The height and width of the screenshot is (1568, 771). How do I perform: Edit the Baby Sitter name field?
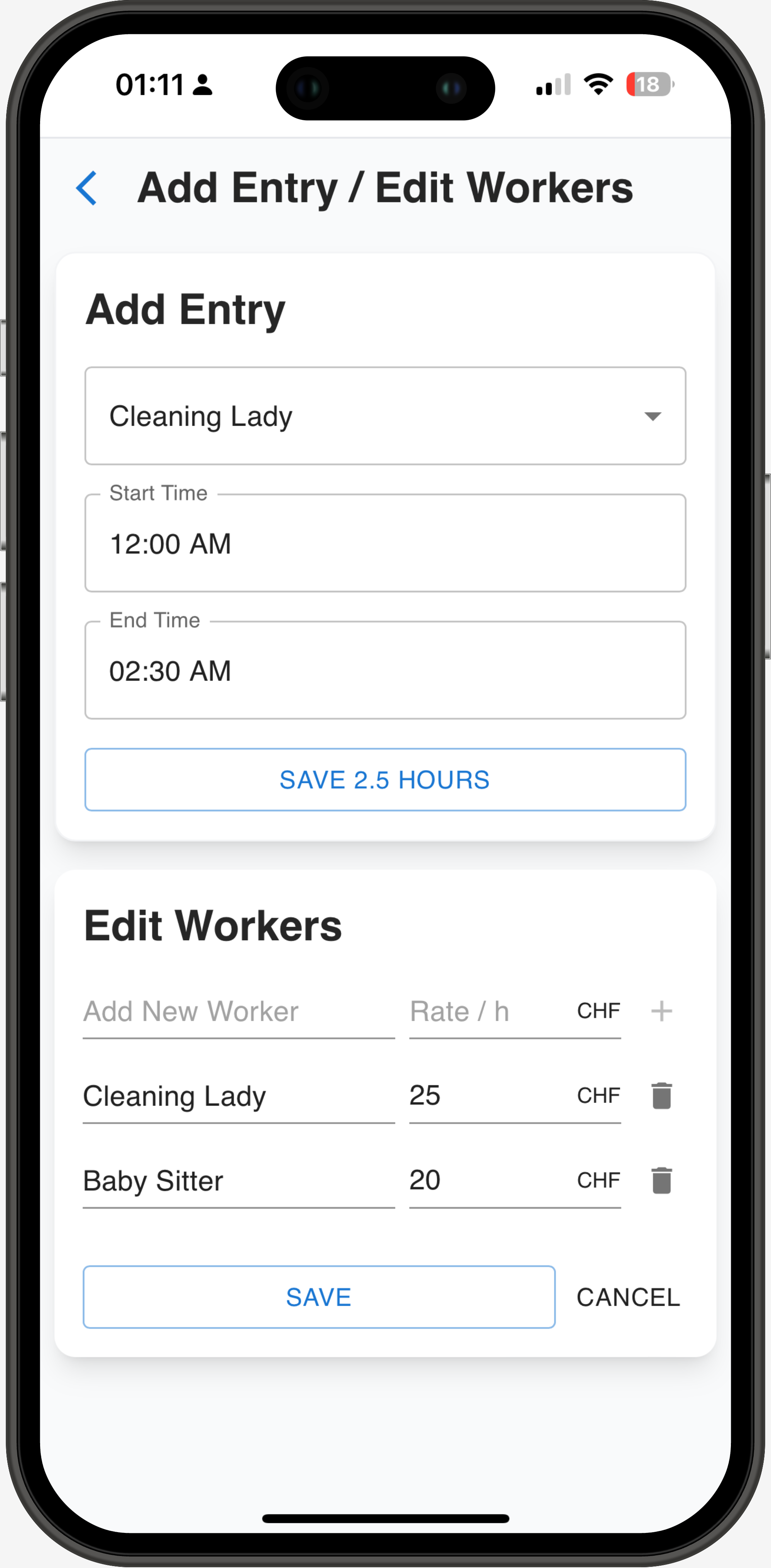click(x=239, y=1181)
